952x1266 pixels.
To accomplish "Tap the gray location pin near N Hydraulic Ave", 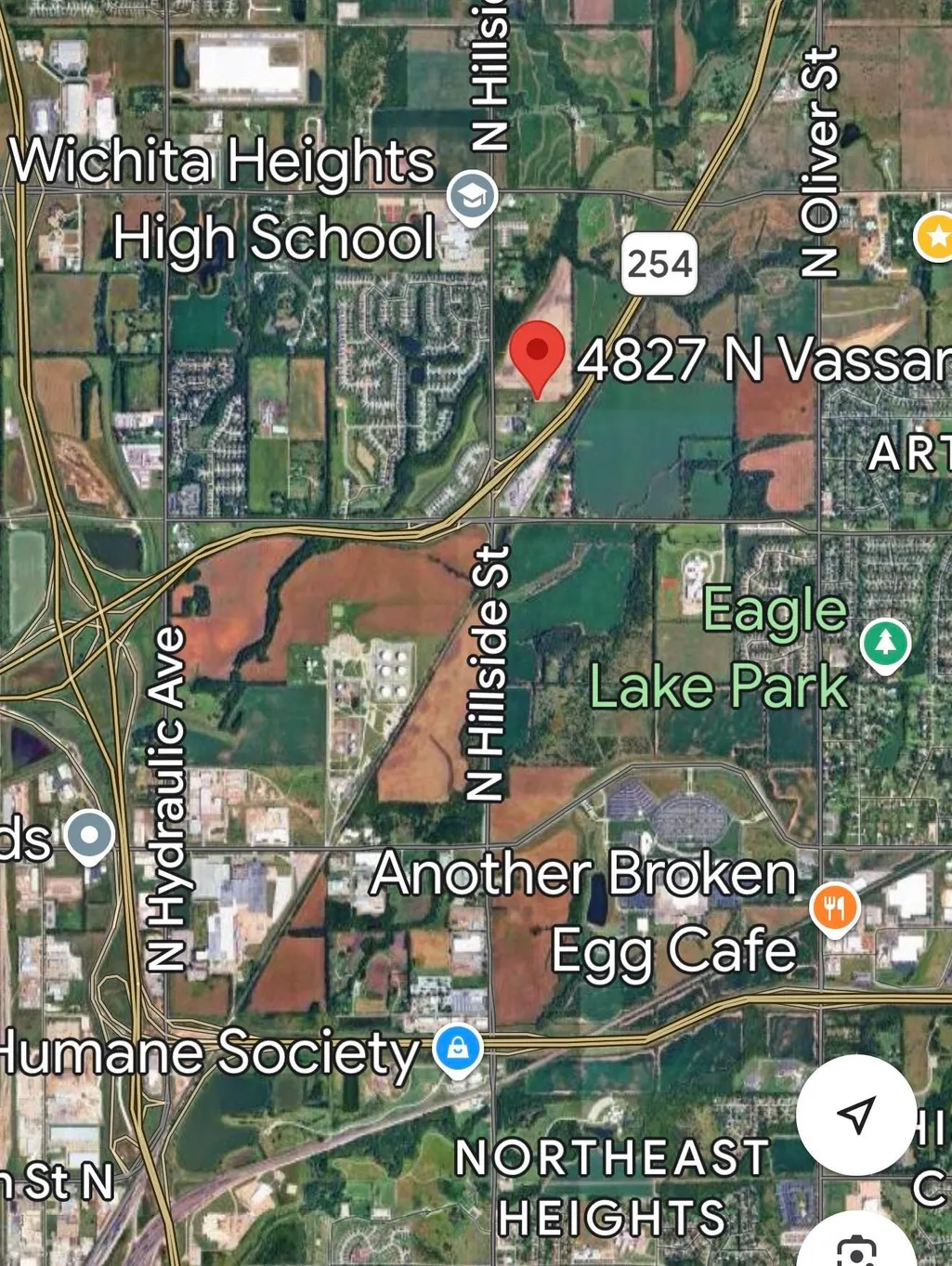I will pyautogui.click(x=89, y=836).
